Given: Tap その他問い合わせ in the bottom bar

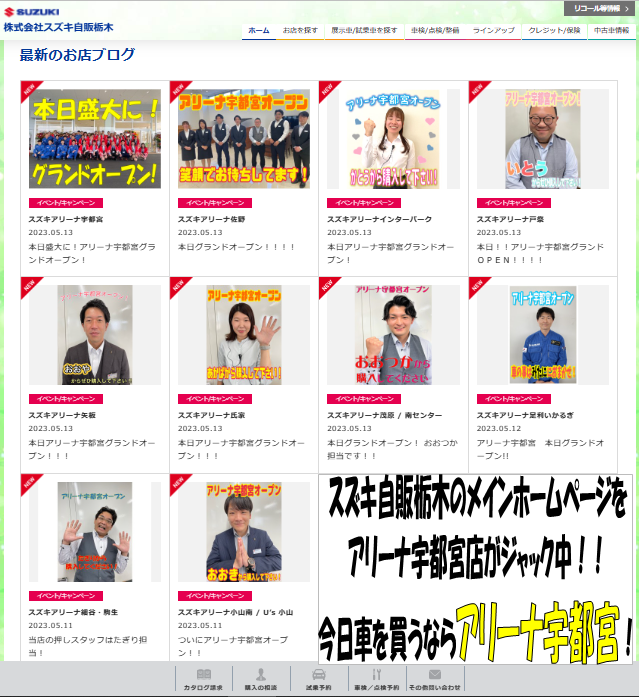Looking at the screenshot, I should point(434,680).
